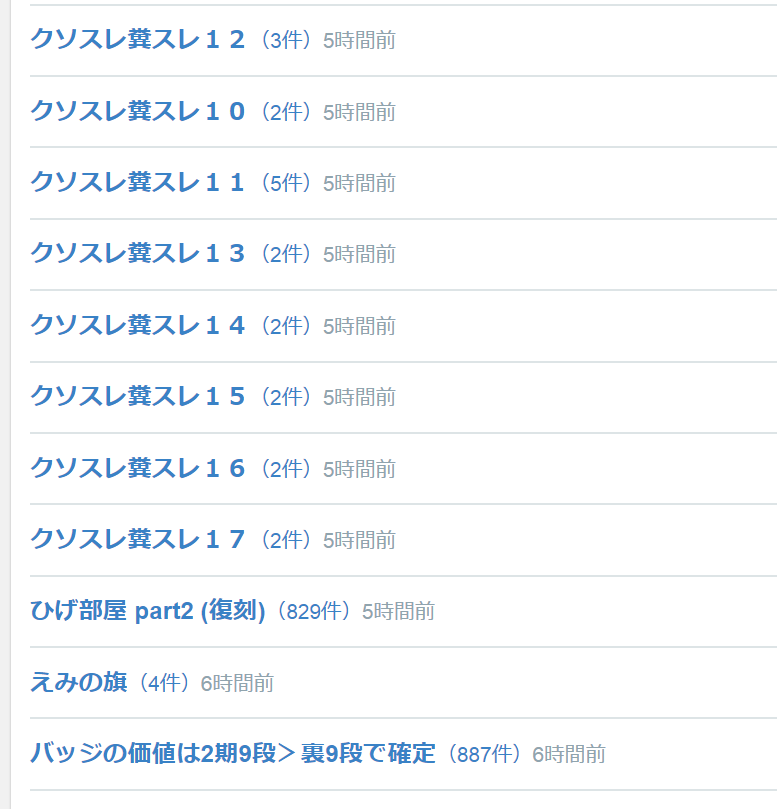Screen dimensions: 777x809
Task: Open the ひげ部屋 part2 (復刻) thread
Action: (x=148, y=611)
